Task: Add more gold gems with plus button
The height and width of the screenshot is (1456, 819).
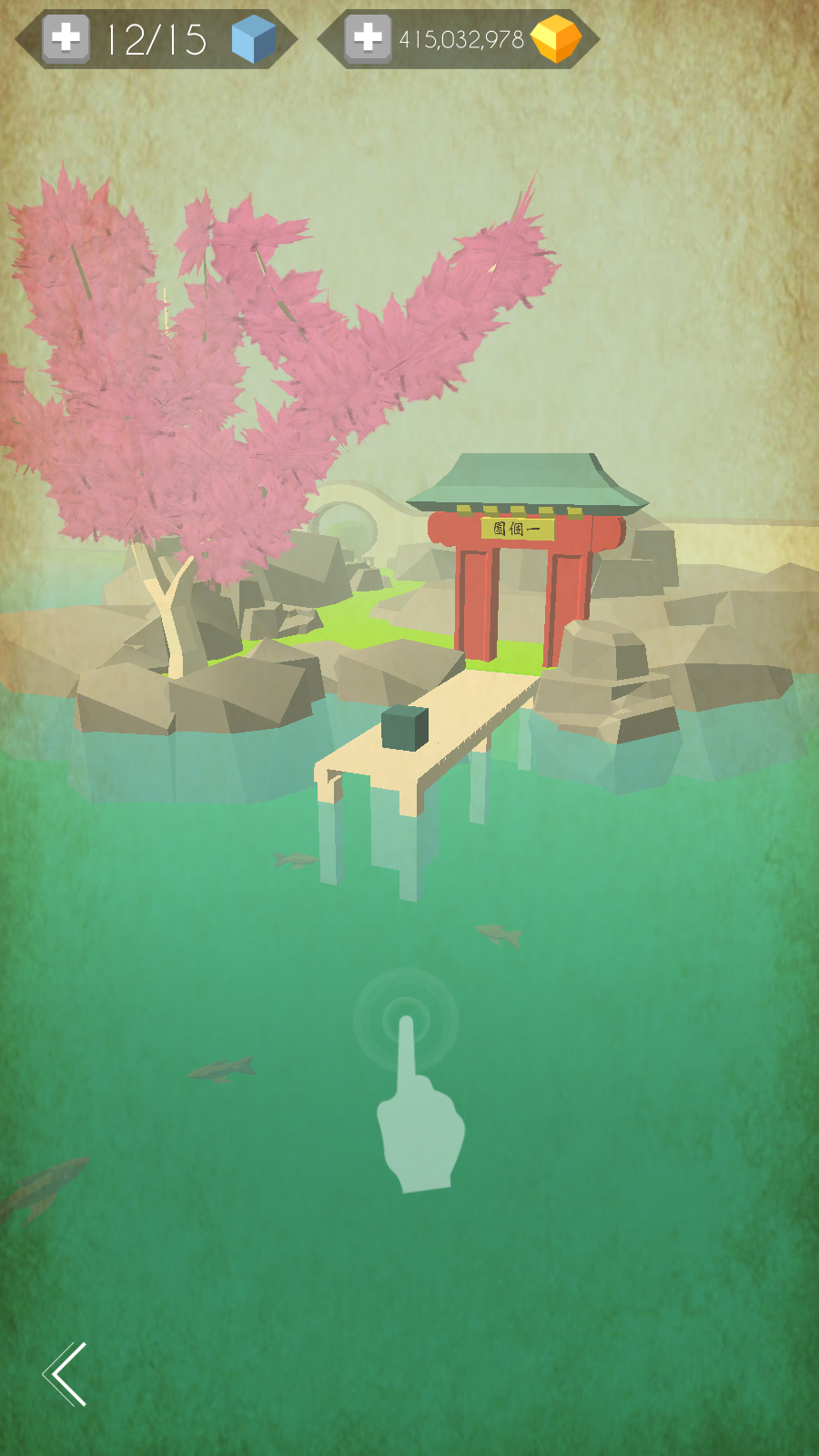Action: [368, 39]
